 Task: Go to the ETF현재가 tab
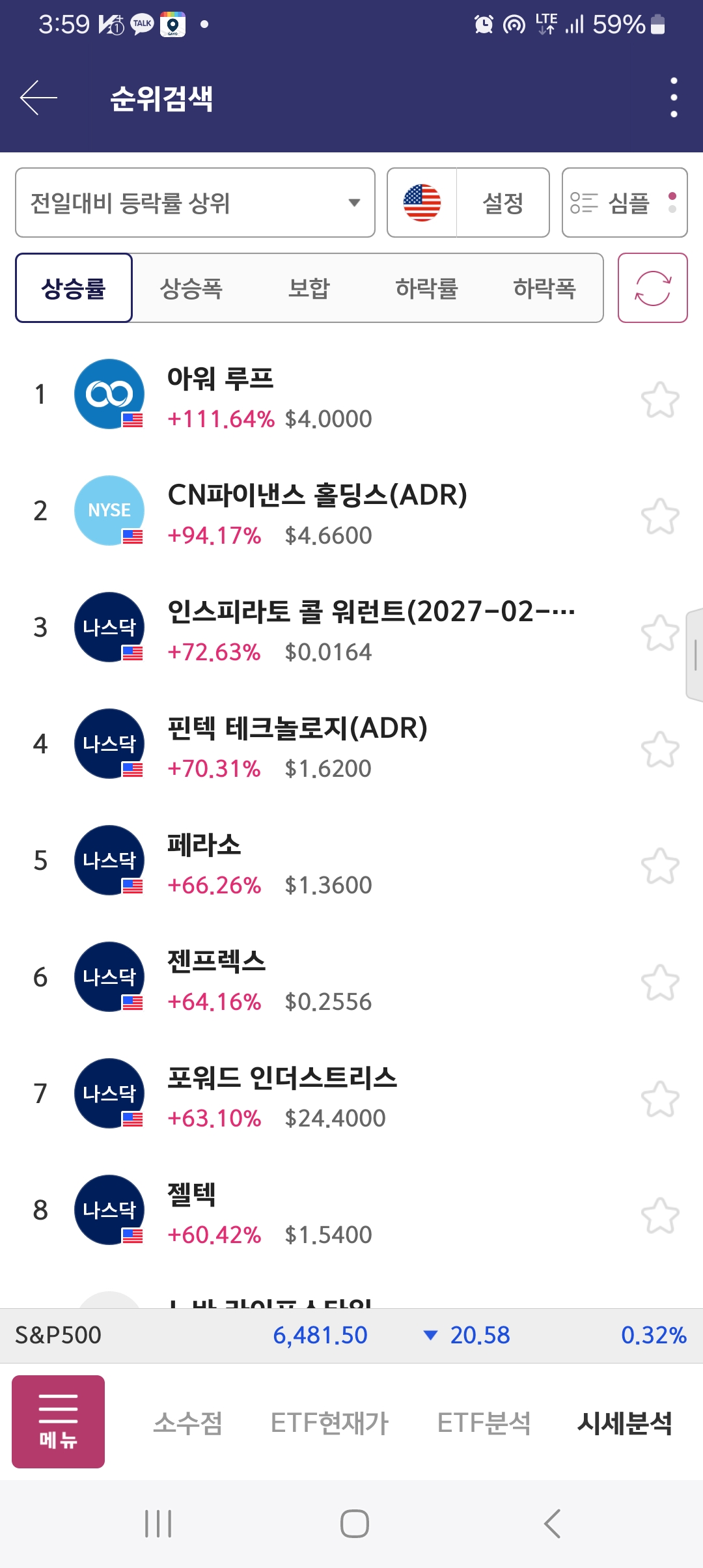[x=329, y=1423]
